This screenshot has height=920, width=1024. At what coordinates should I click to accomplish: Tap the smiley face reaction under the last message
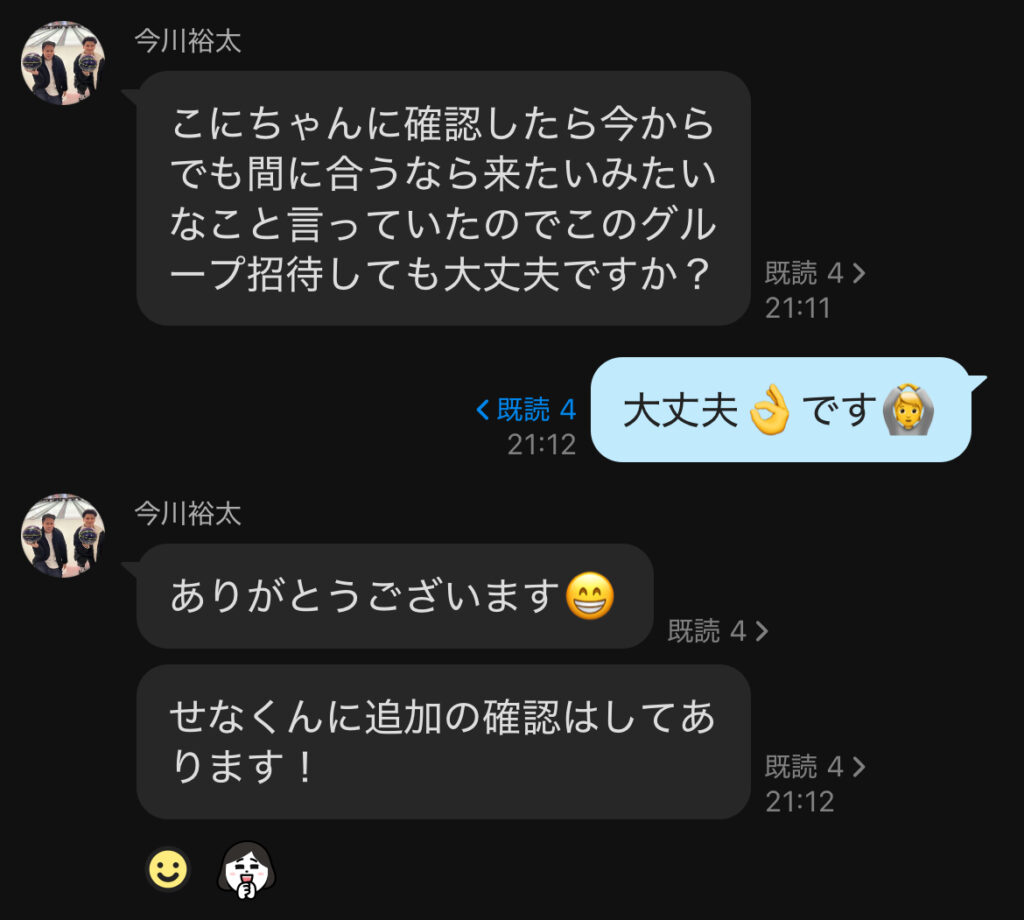pos(168,869)
